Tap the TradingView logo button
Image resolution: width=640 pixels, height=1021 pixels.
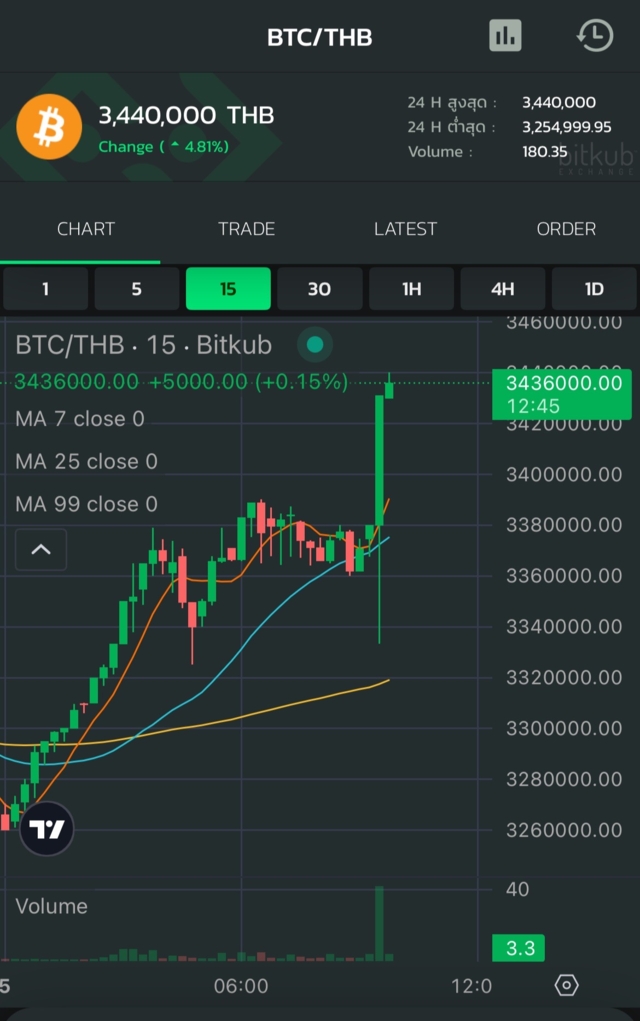tap(46, 829)
